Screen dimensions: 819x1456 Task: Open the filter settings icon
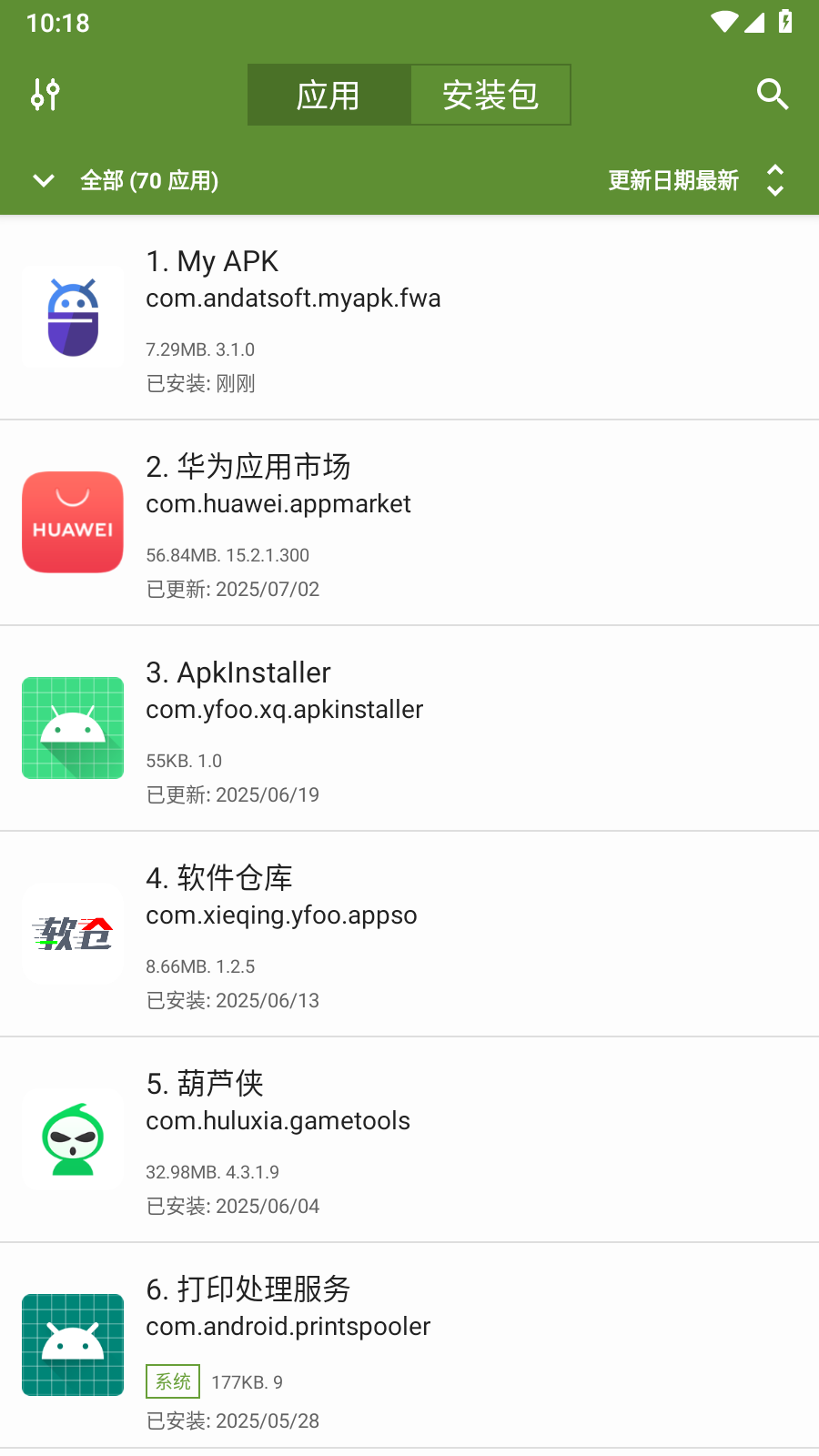tap(45, 94)
